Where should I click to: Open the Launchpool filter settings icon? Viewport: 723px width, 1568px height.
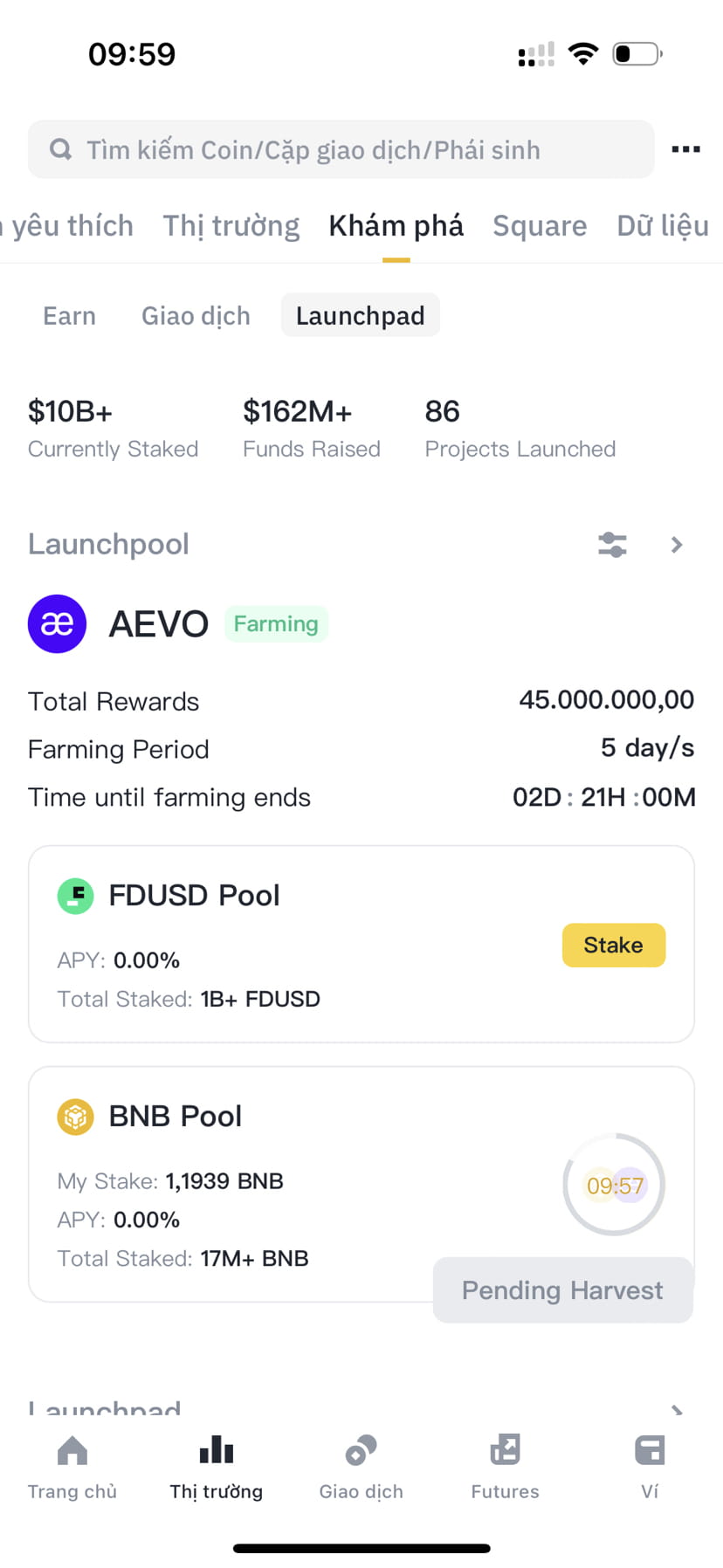[612, 543]
